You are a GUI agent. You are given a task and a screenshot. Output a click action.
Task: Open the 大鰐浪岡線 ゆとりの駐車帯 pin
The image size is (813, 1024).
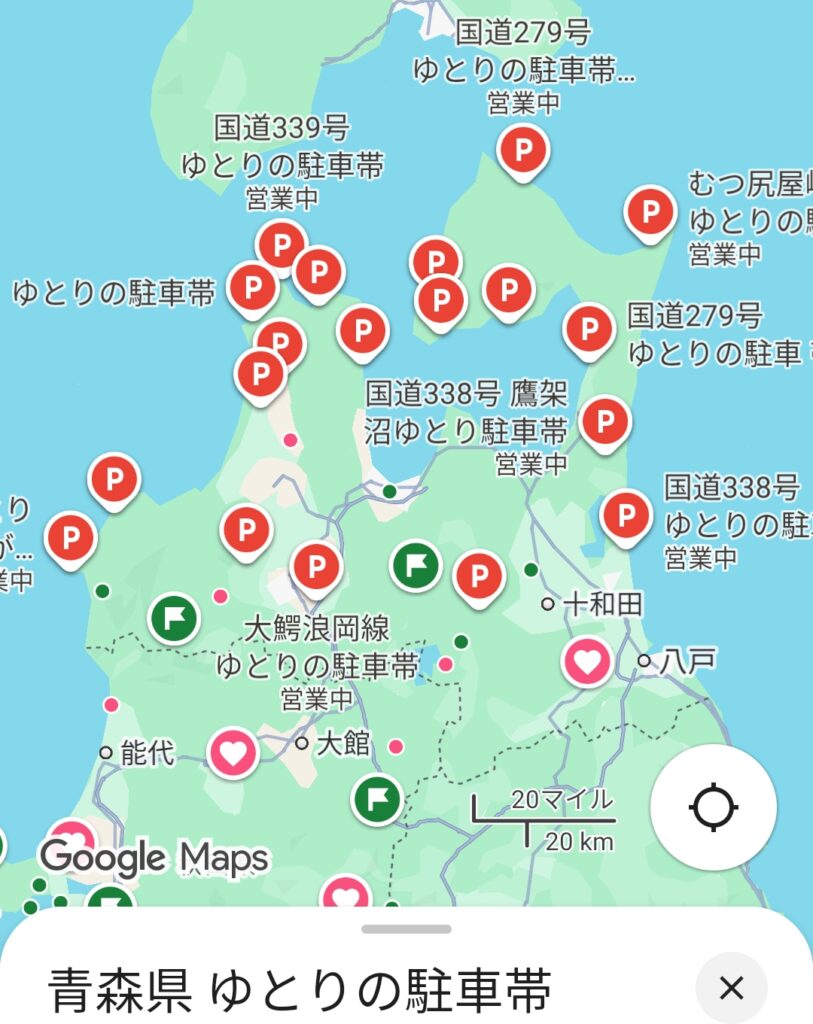[x=317, y=566]
